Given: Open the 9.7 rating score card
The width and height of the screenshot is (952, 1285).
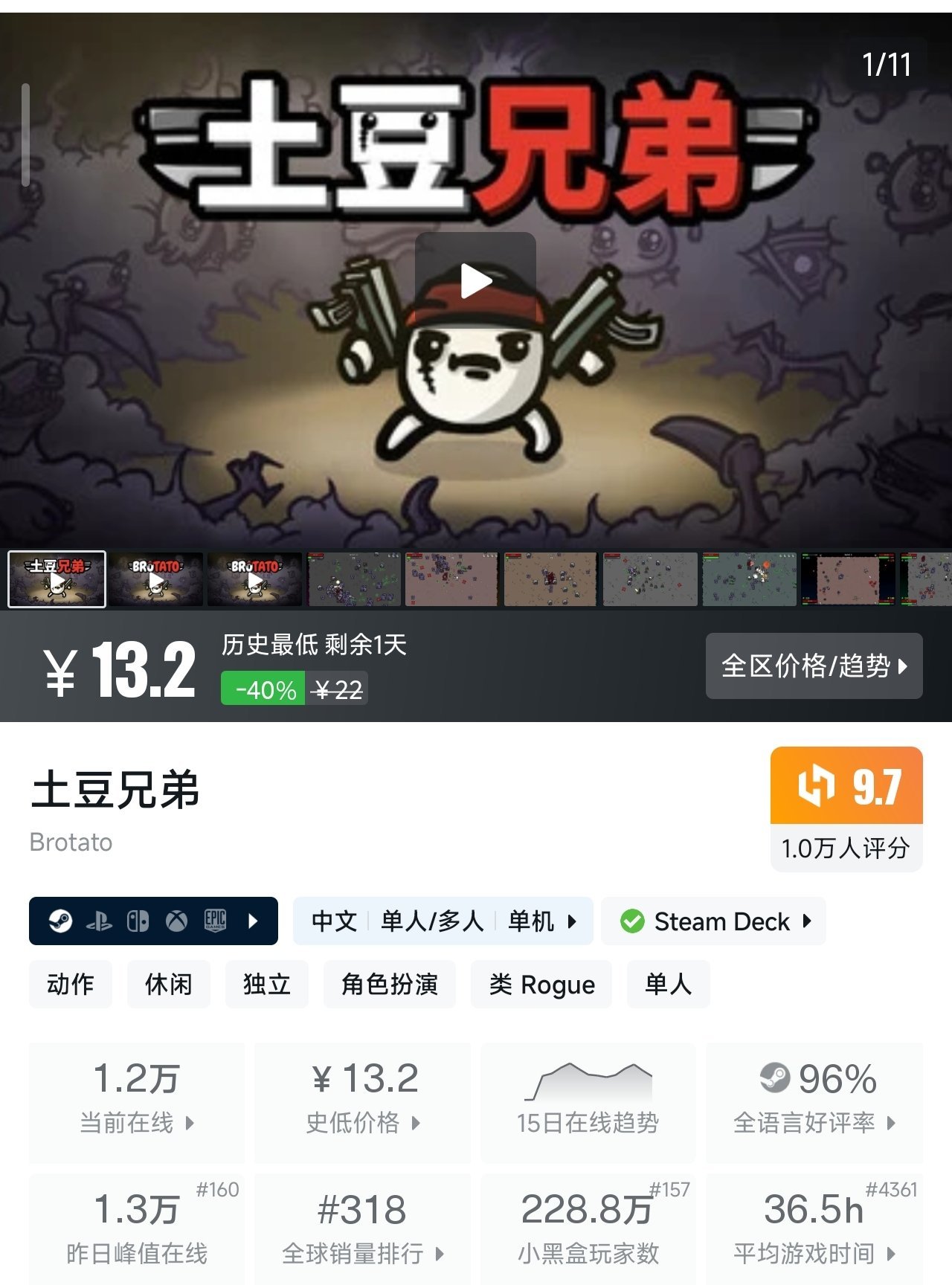Looking at the screenshot, I should coord(846,808).
